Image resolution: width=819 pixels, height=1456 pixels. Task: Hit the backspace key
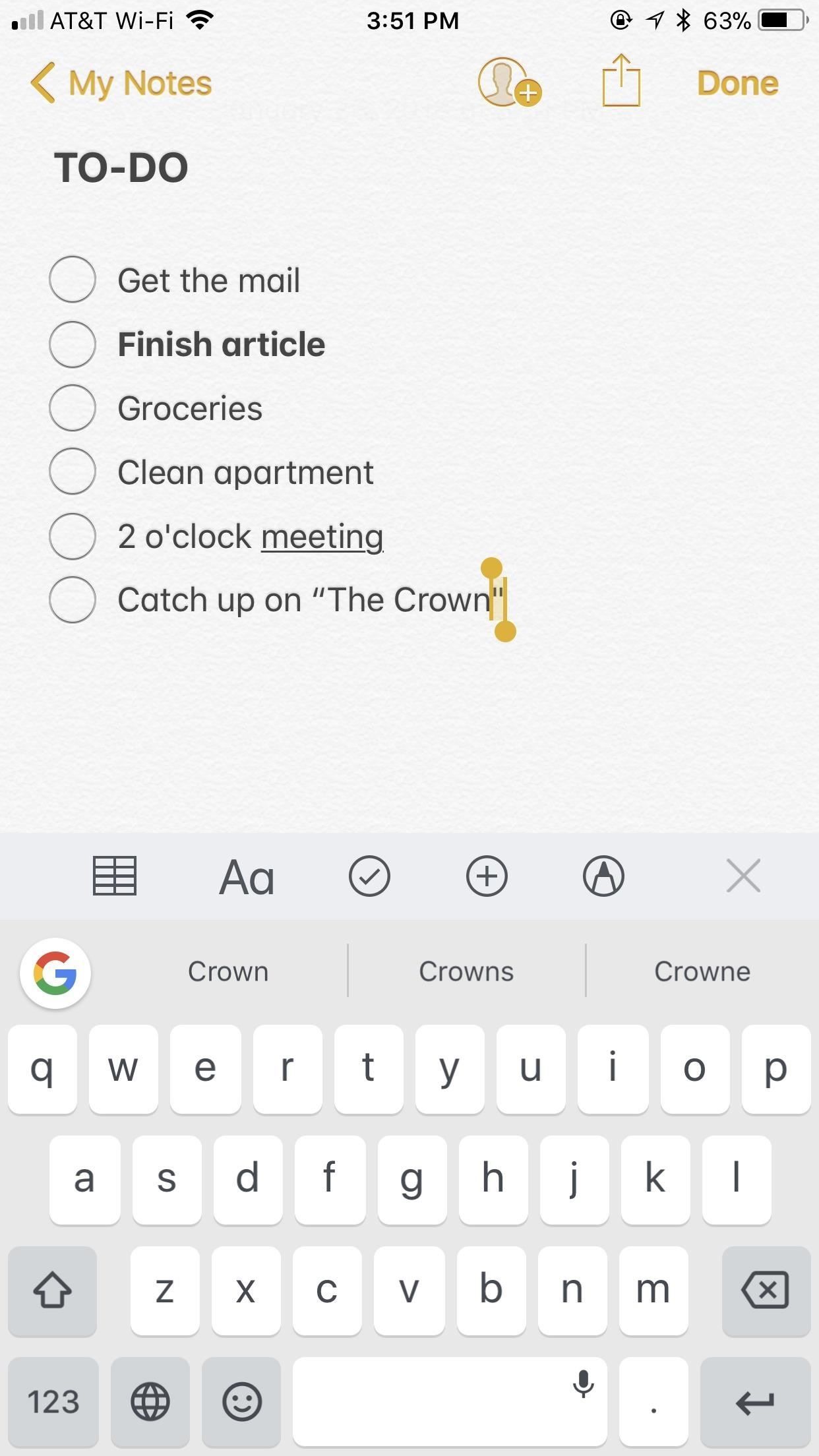[x=766, y=1290]
